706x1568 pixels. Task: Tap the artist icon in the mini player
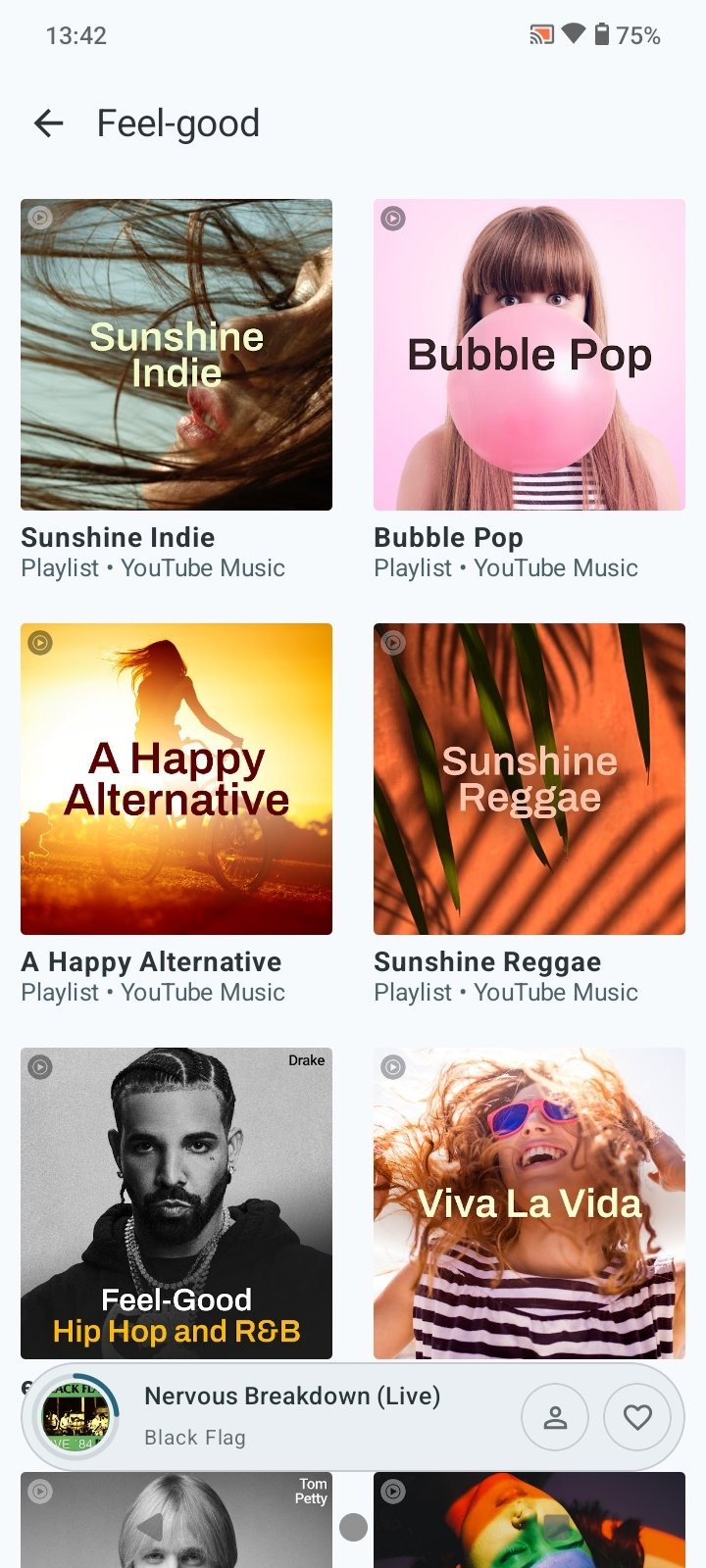[x=555, y=1417]
